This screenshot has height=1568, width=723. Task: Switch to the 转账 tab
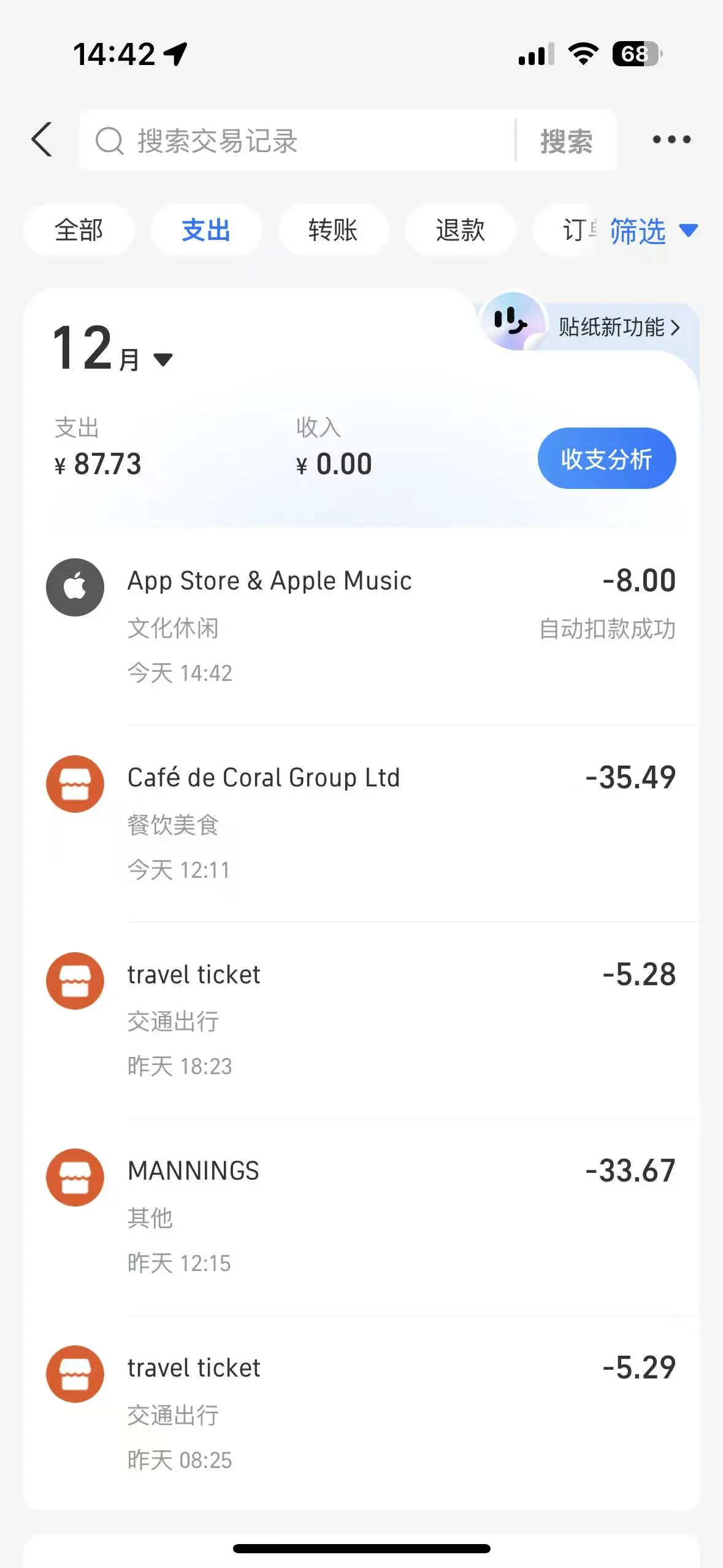point(333,231)
